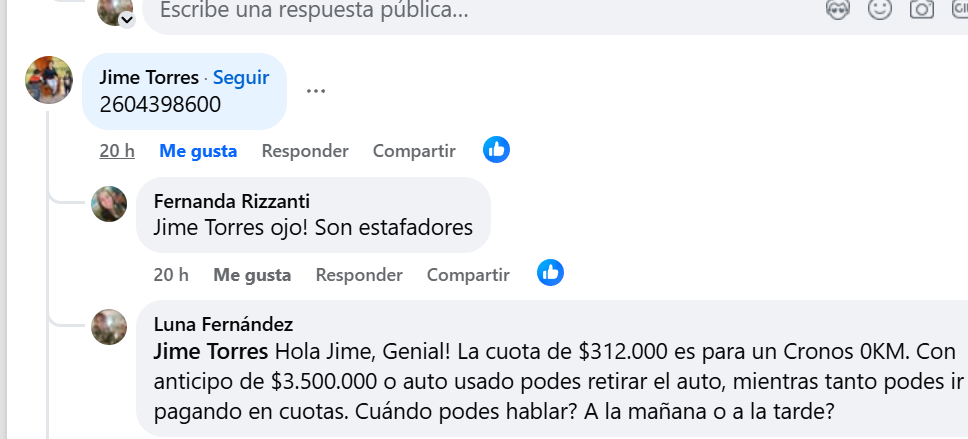
Task: Open Jime Torres's profile picture
Action: [x=49, y=80]
